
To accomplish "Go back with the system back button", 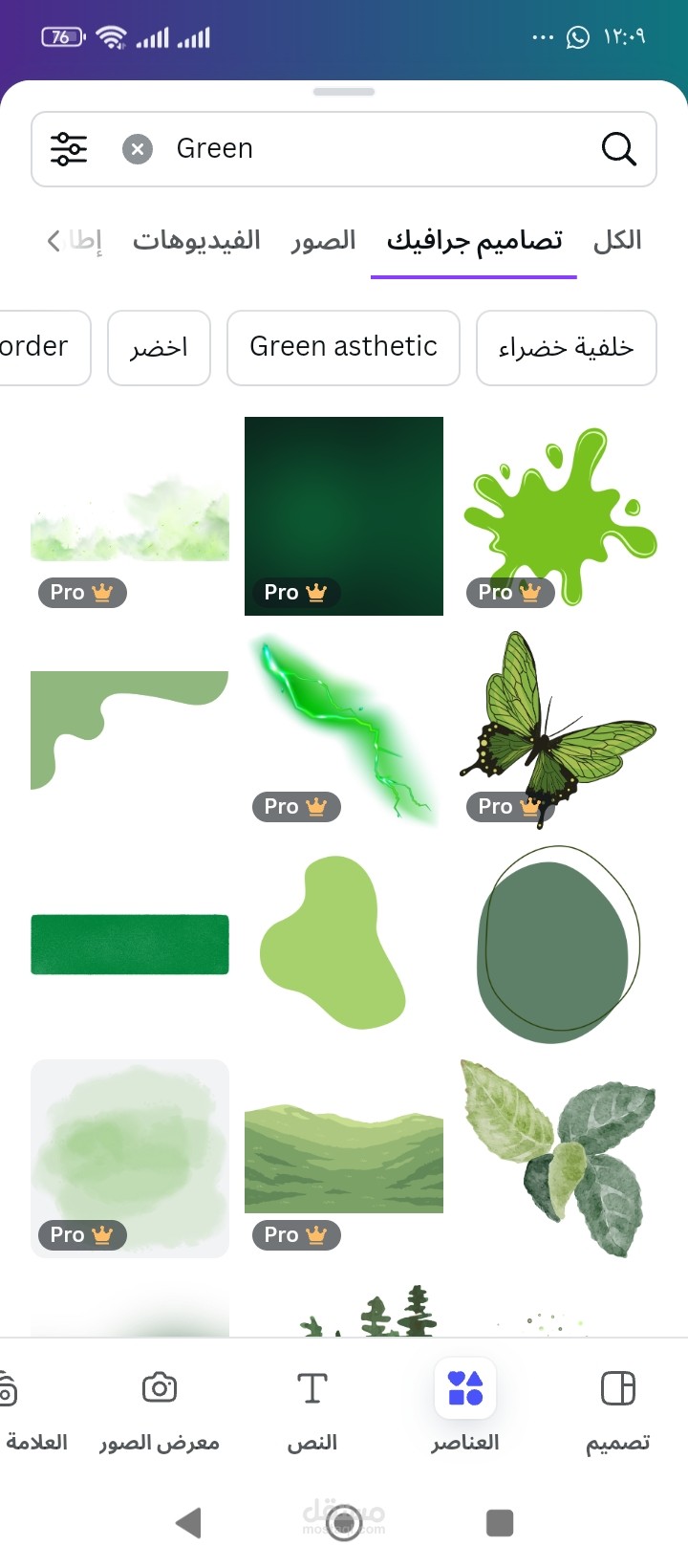I will pyautogui.click(x=189, y=1522).
